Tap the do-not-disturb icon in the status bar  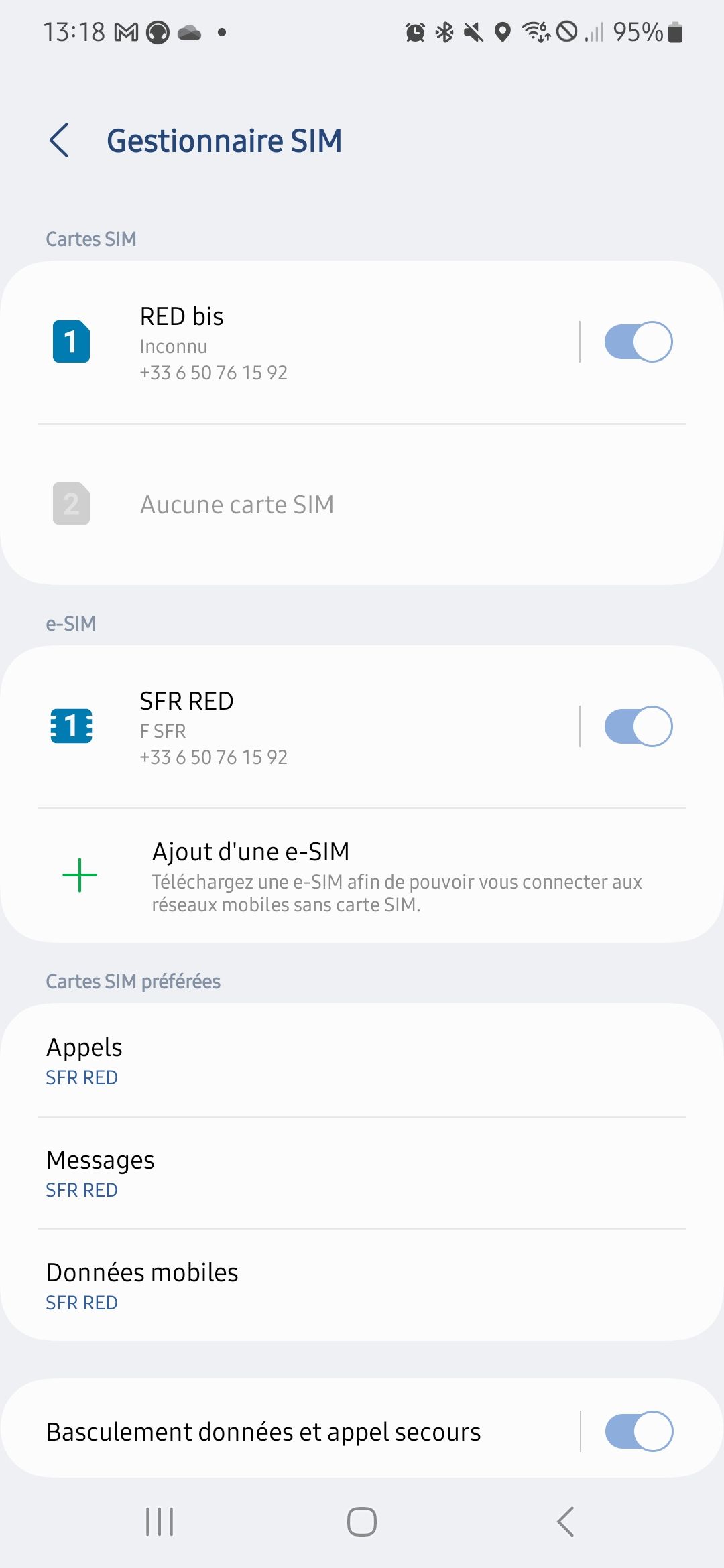coord(566,31)
